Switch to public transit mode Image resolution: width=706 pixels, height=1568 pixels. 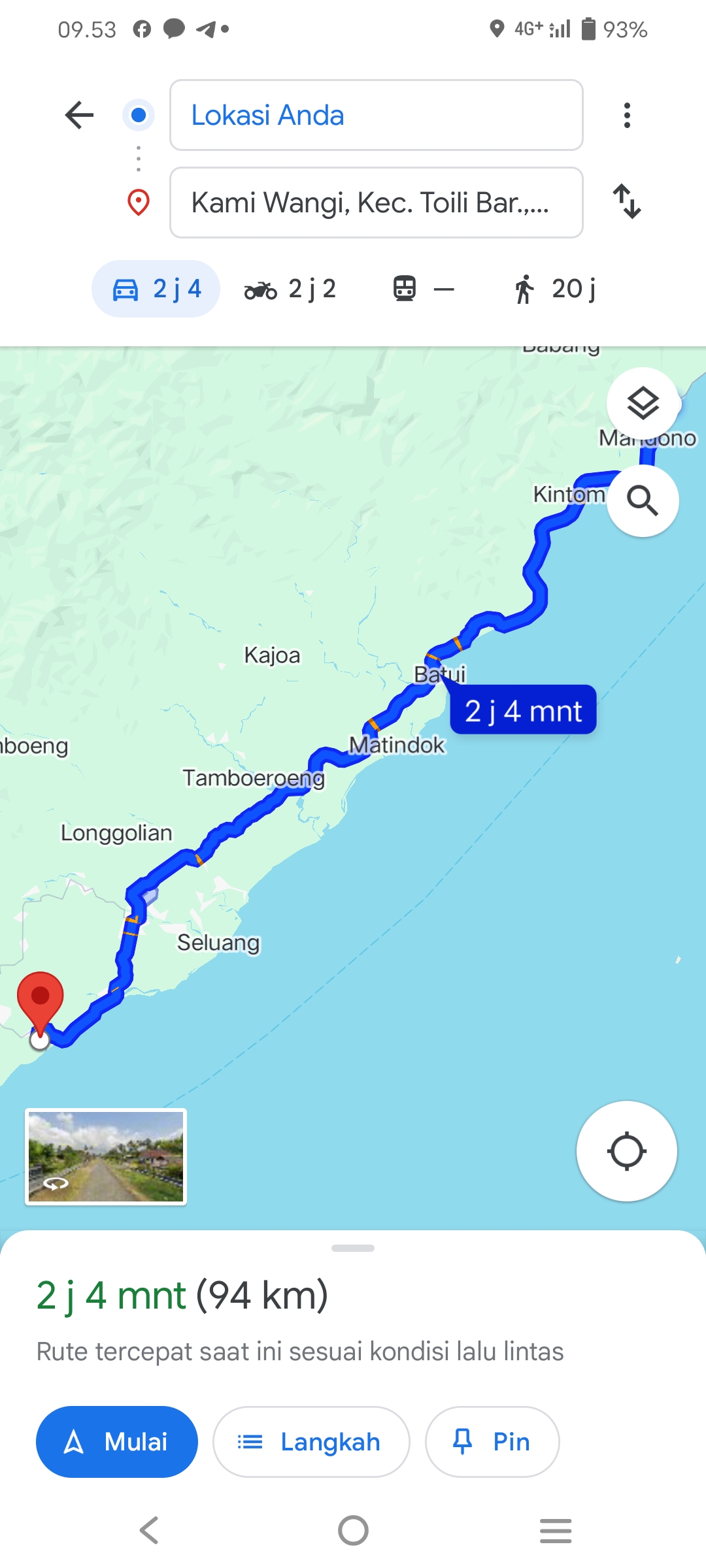(x=424, y=289)
